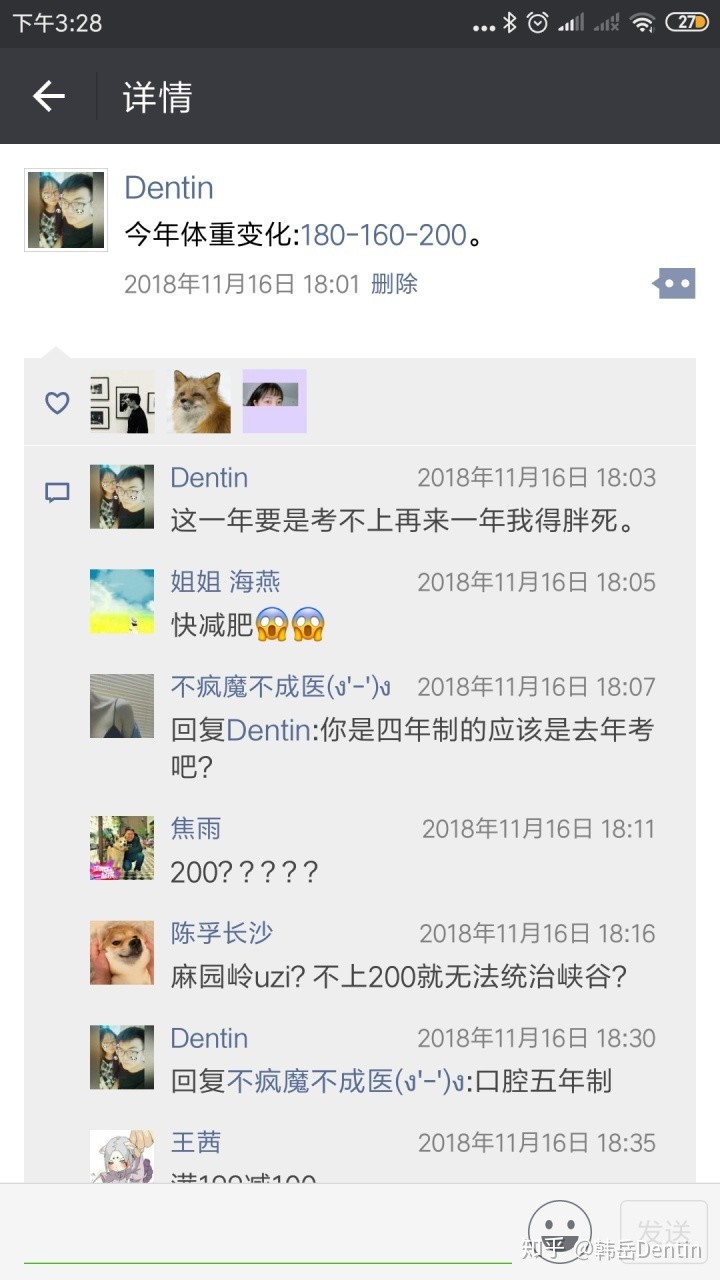This screenshot has height=1280, width=720.
Task: Open 姐姐 海燕's profile name
Action: [x=225, y=582]
